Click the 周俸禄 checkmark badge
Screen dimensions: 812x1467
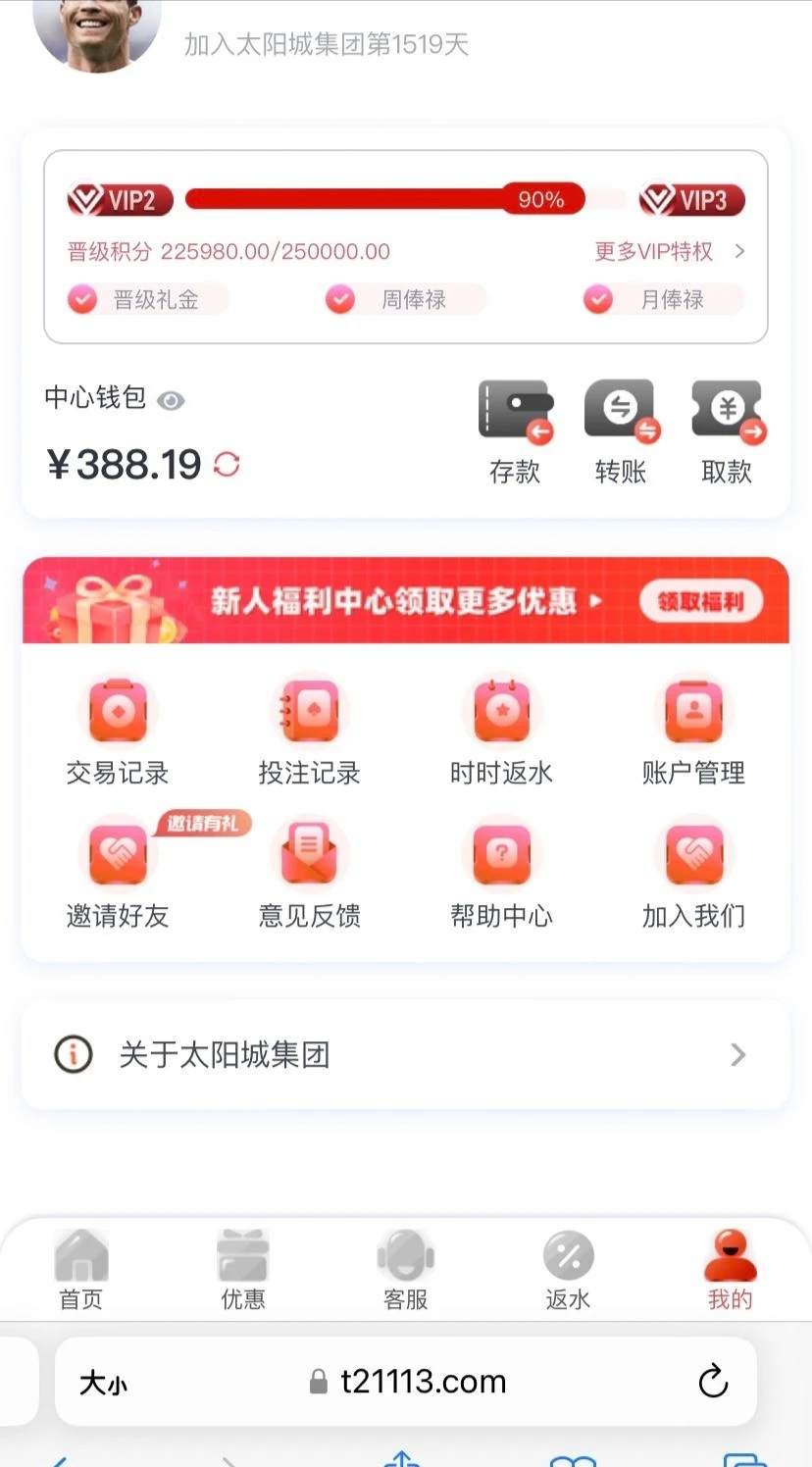339,299
